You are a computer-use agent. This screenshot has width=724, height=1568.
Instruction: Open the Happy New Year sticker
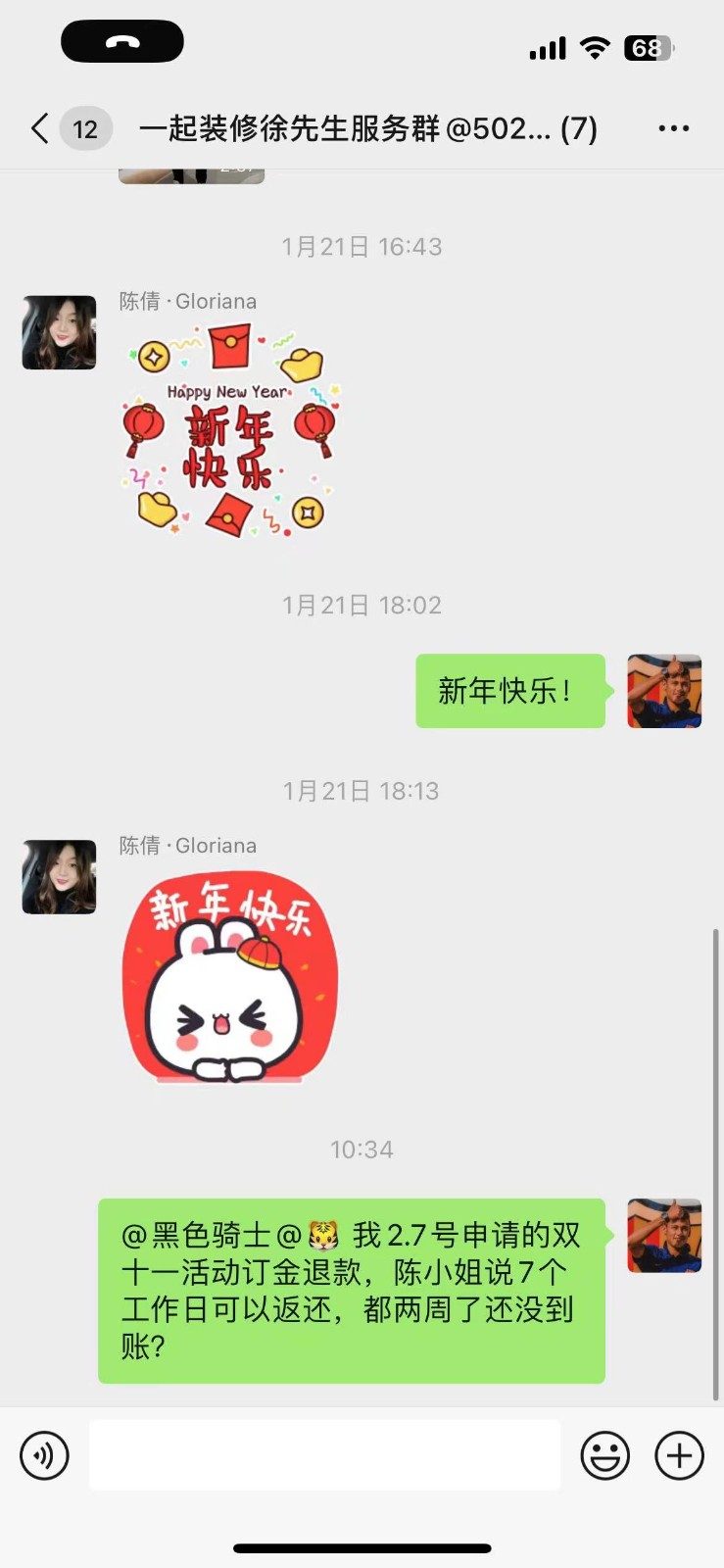pyautogui.click(x=231, y=432)
